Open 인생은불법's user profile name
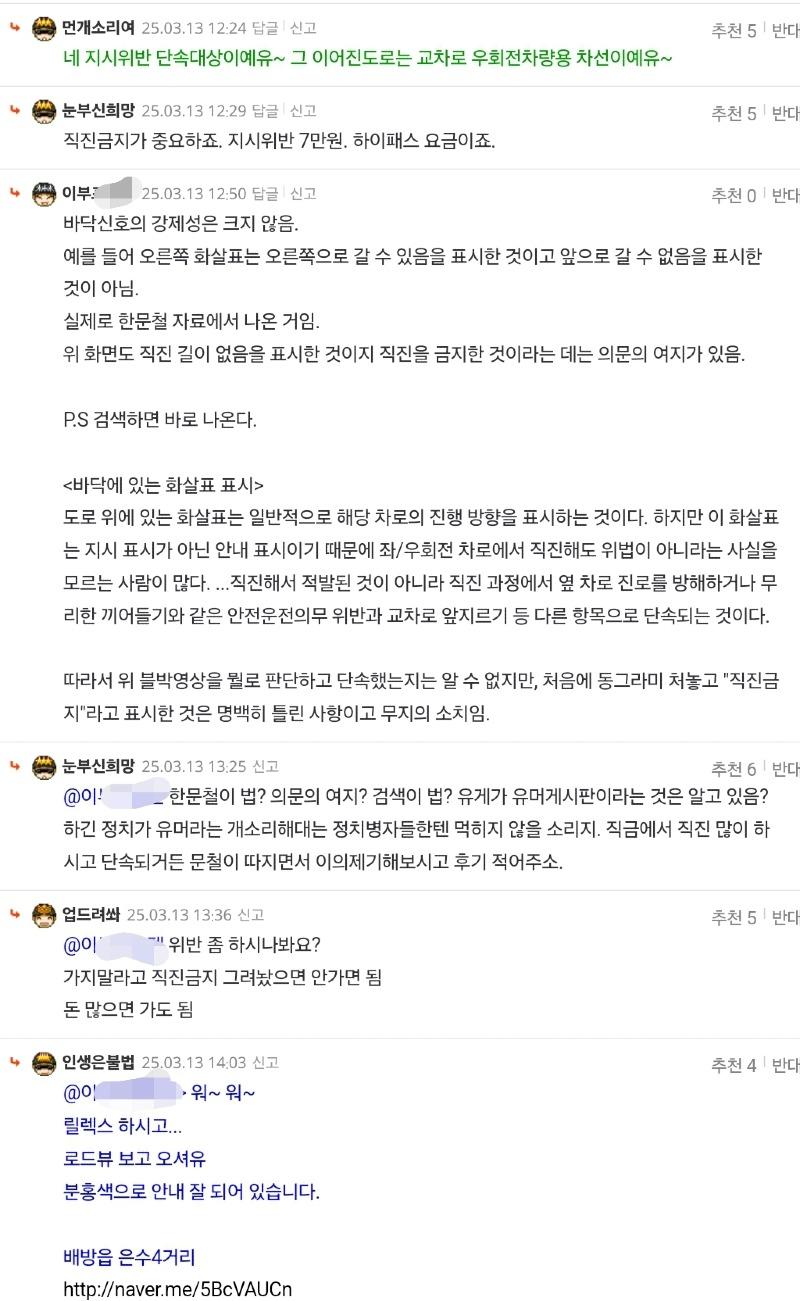Screen dimensions: 800x1301 (98, 1062)
